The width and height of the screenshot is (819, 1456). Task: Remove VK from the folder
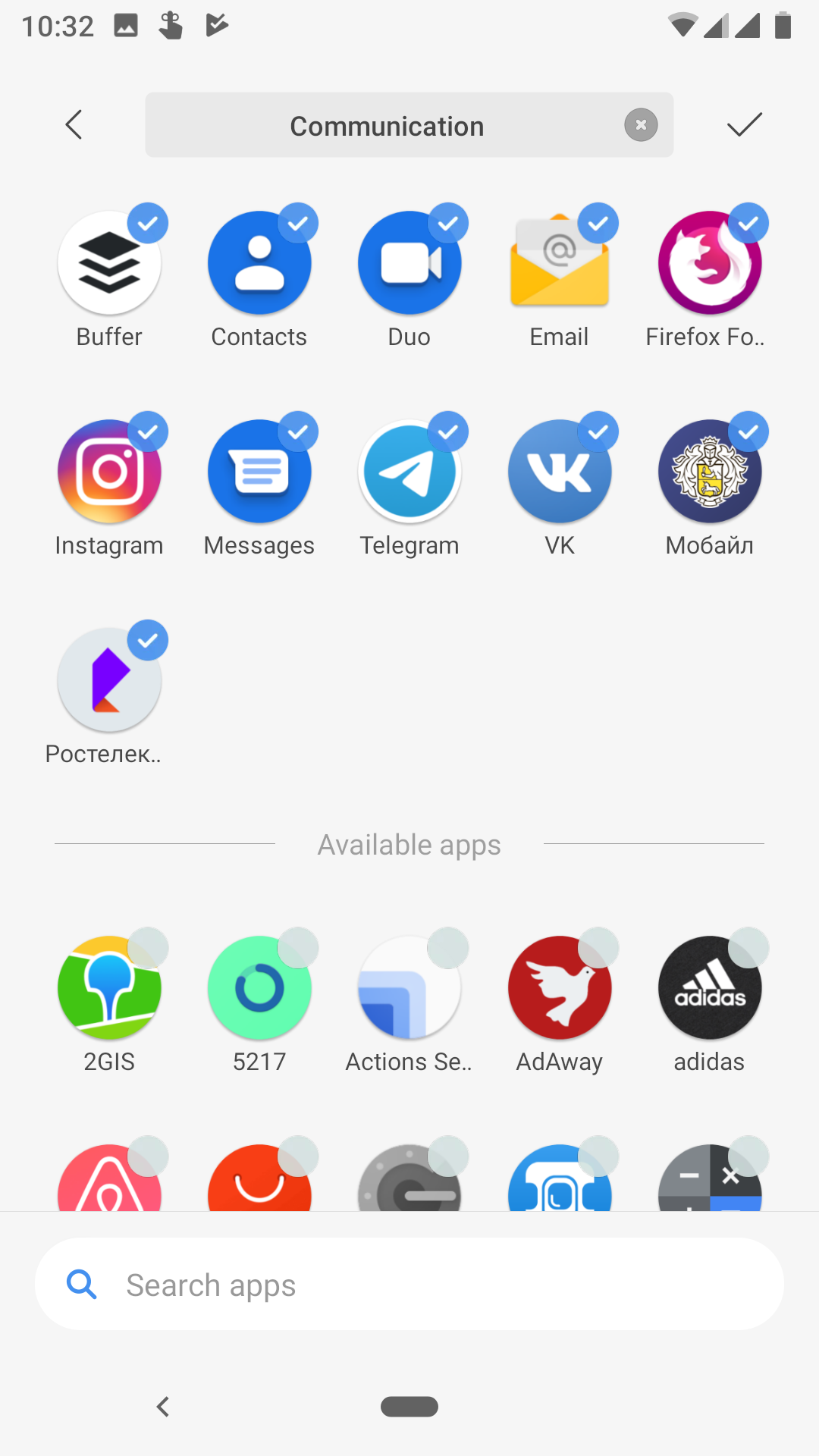click(560, 472)
